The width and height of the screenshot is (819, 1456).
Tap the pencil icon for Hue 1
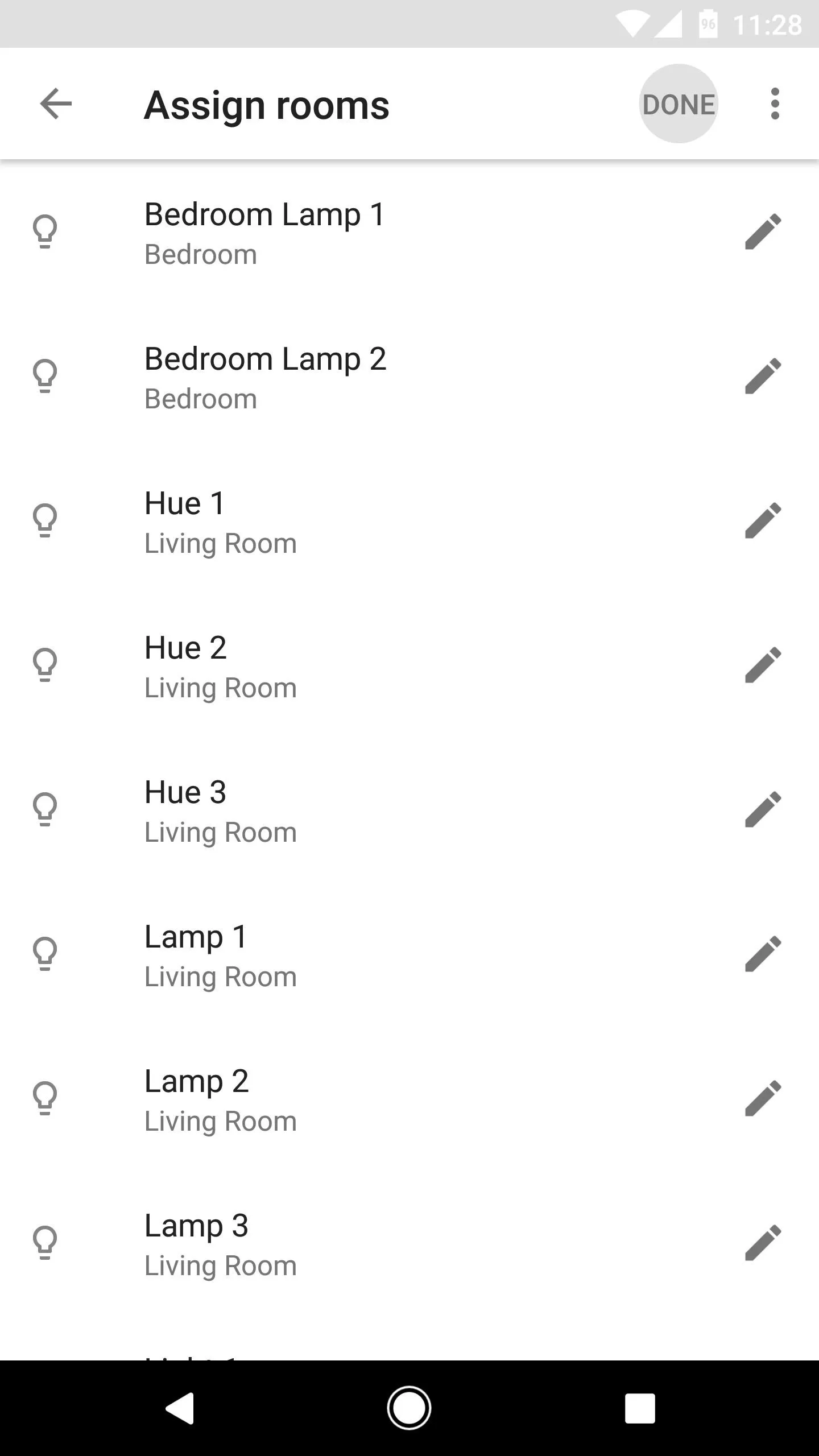[x=763, y=521]
